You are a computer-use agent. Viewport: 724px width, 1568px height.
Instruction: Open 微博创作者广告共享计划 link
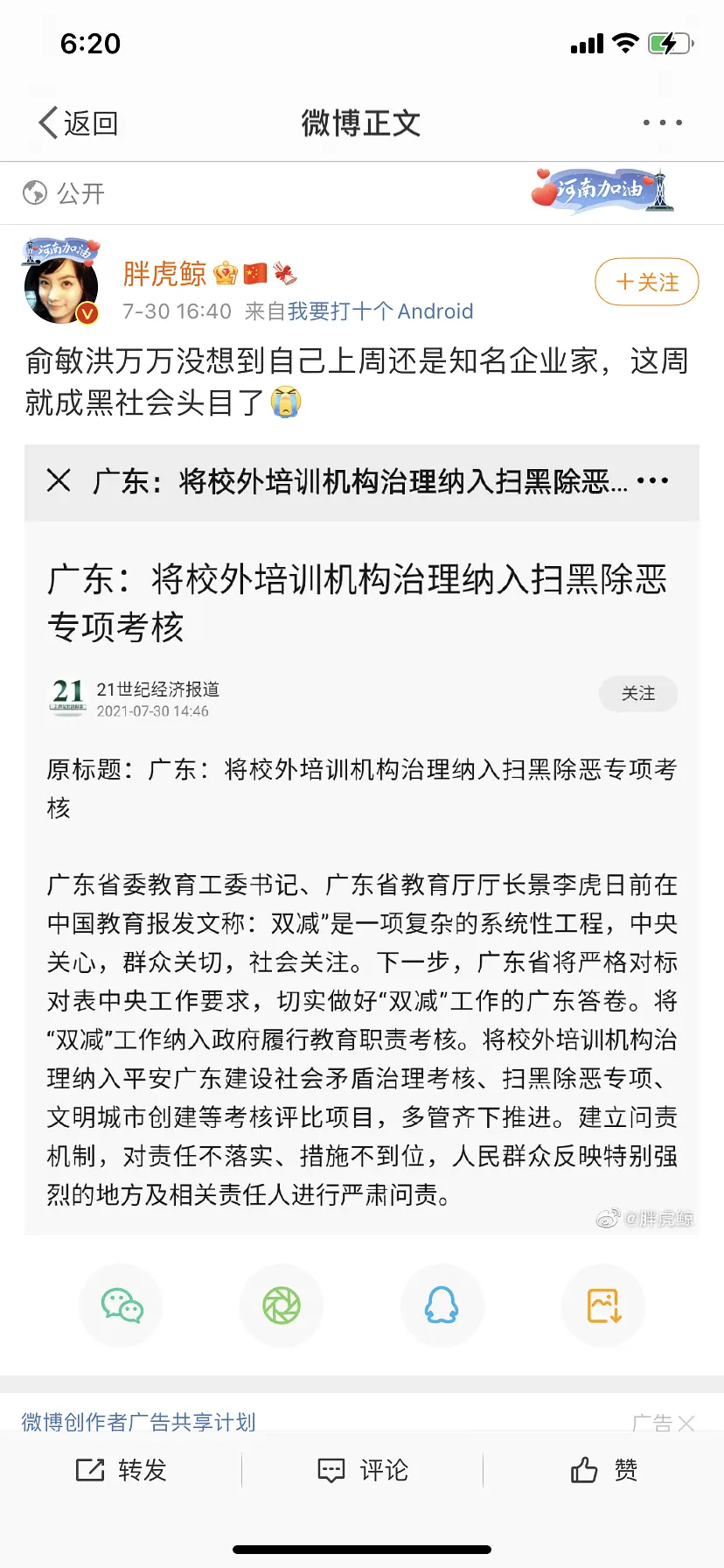(x=138, y=1422)
